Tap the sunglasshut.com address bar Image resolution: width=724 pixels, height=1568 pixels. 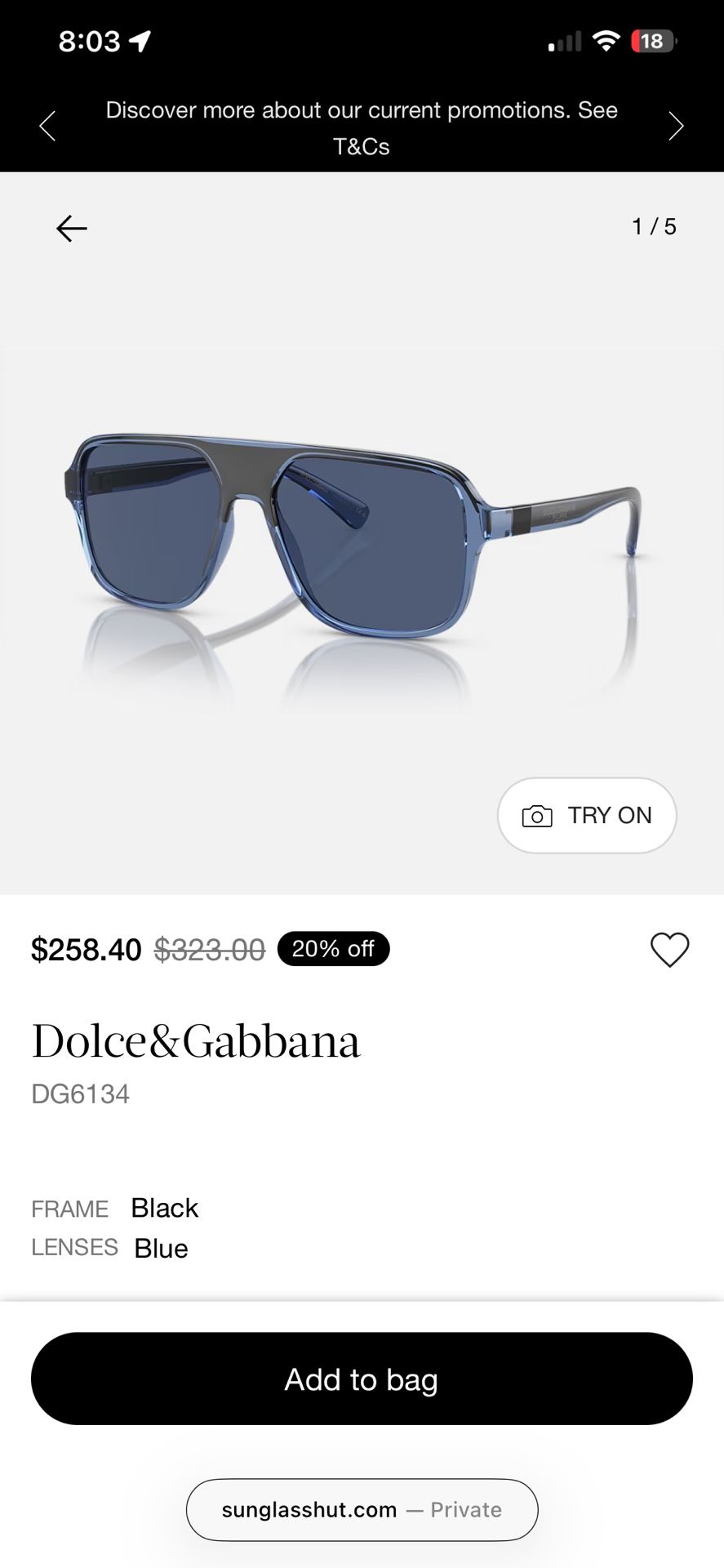coord(362,1510)
